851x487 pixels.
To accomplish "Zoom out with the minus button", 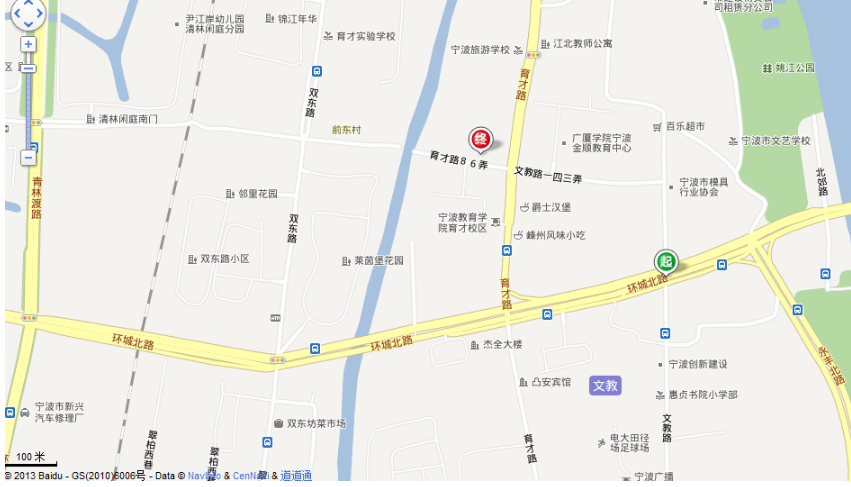I will 28,157.
